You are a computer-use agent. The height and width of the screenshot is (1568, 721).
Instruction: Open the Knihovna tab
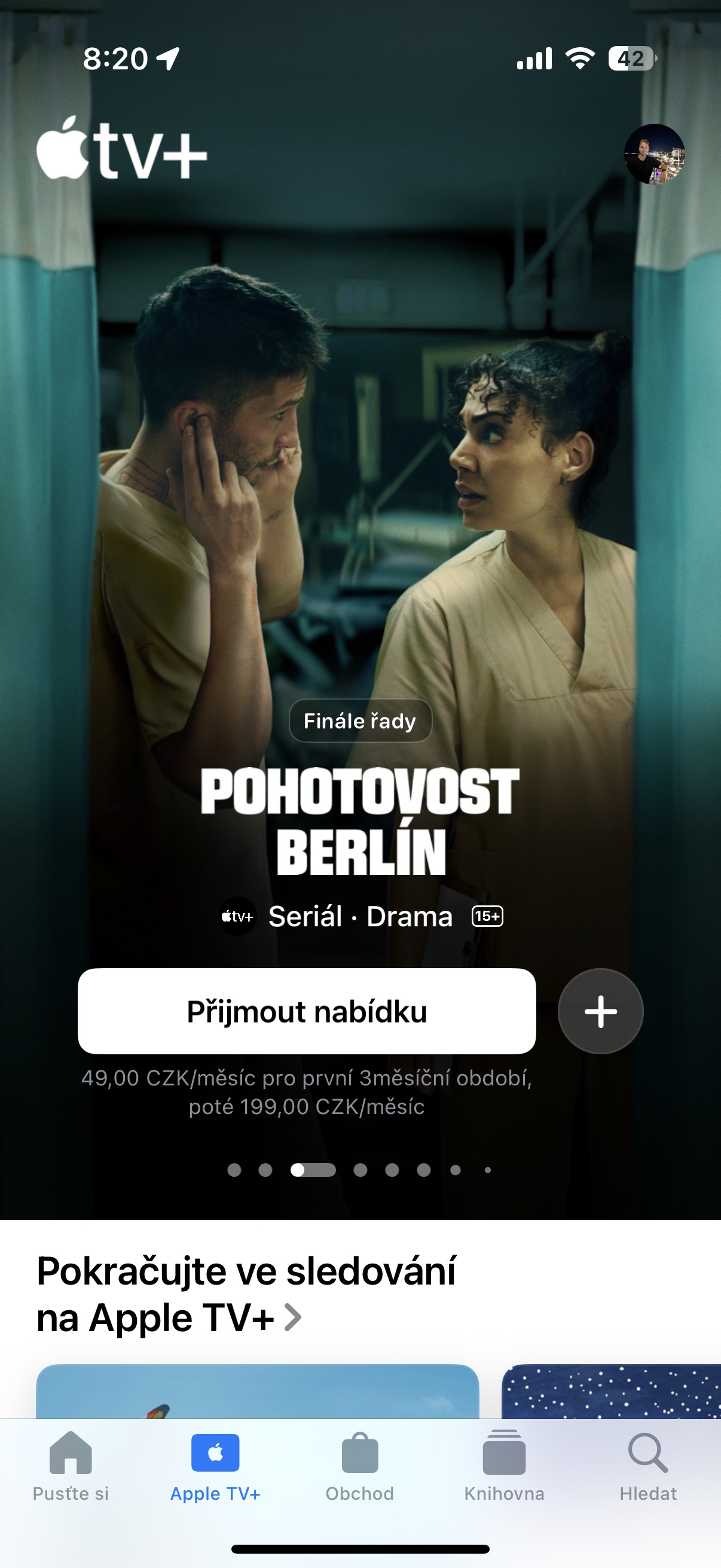(x=504, y=1467)
